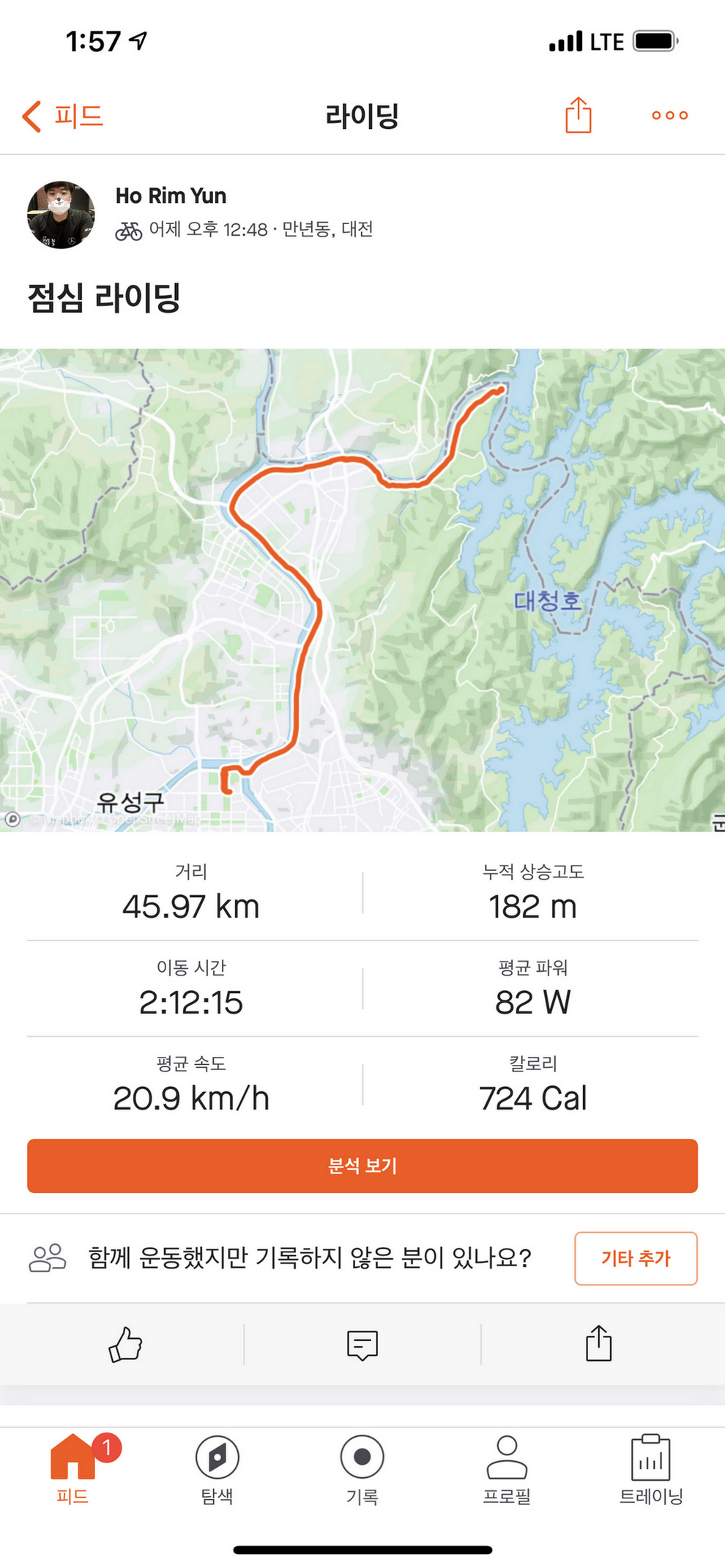Tap 기타 추가 to add others
The height and width of the screenshot is (1568, 725).
pos(635,1258)
